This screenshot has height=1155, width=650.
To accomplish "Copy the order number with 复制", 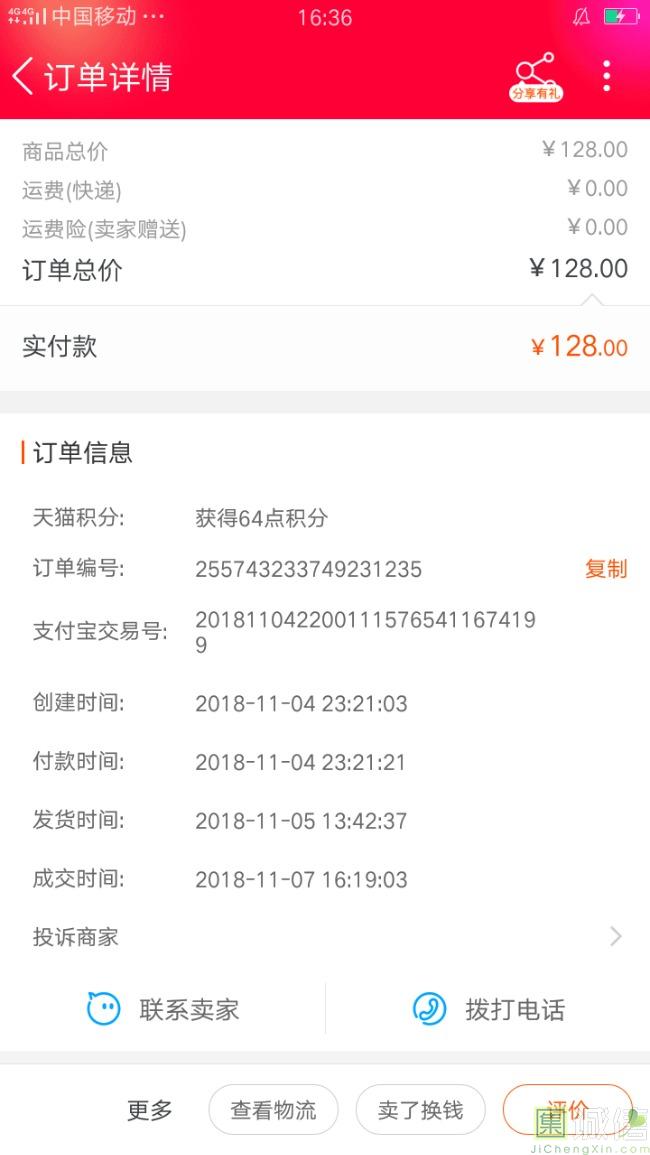I will click(605, 569).
